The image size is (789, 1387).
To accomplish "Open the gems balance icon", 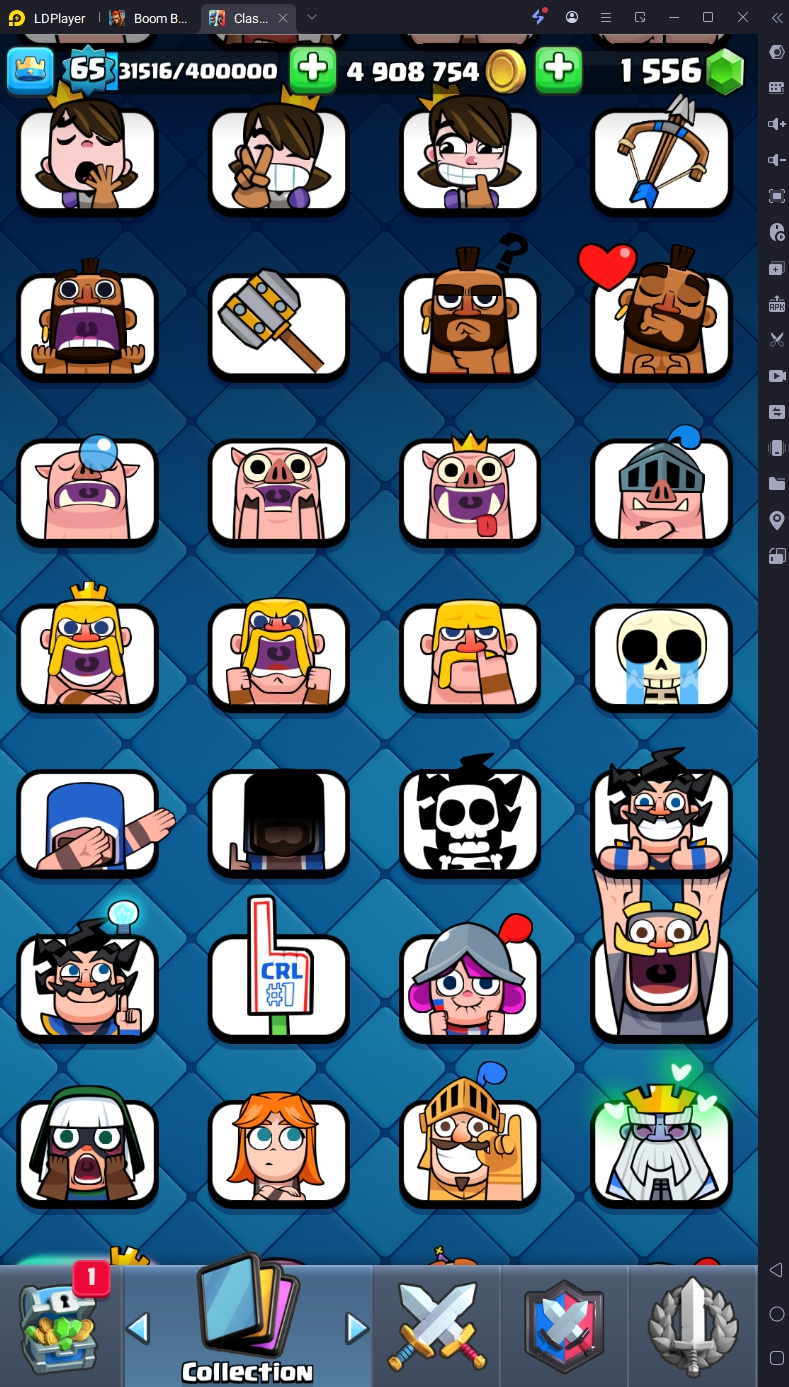I will (x=725, y=71).
